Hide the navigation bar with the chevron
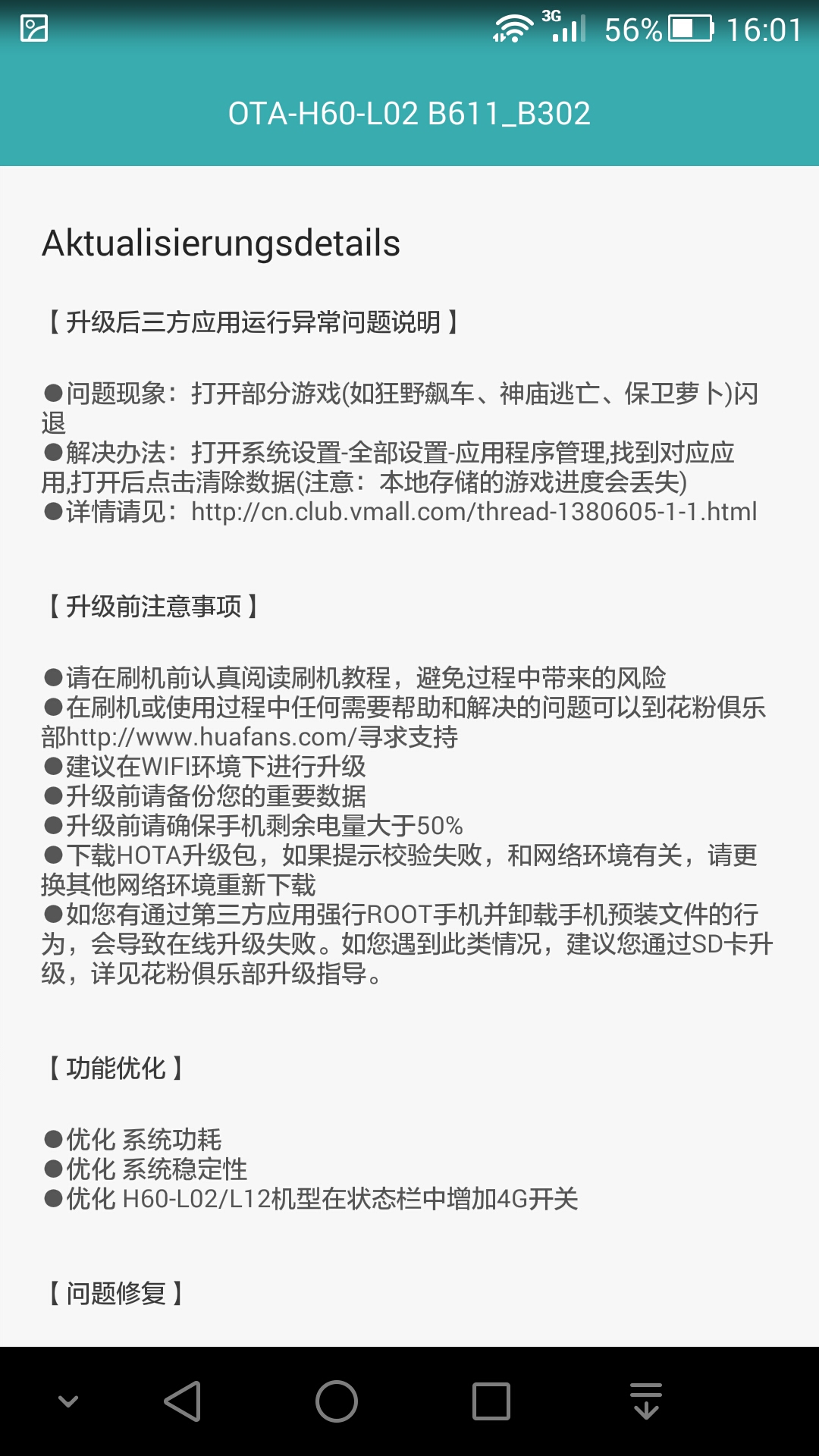Viewport: 819px width, 1456px height. tap(68, 1401)
